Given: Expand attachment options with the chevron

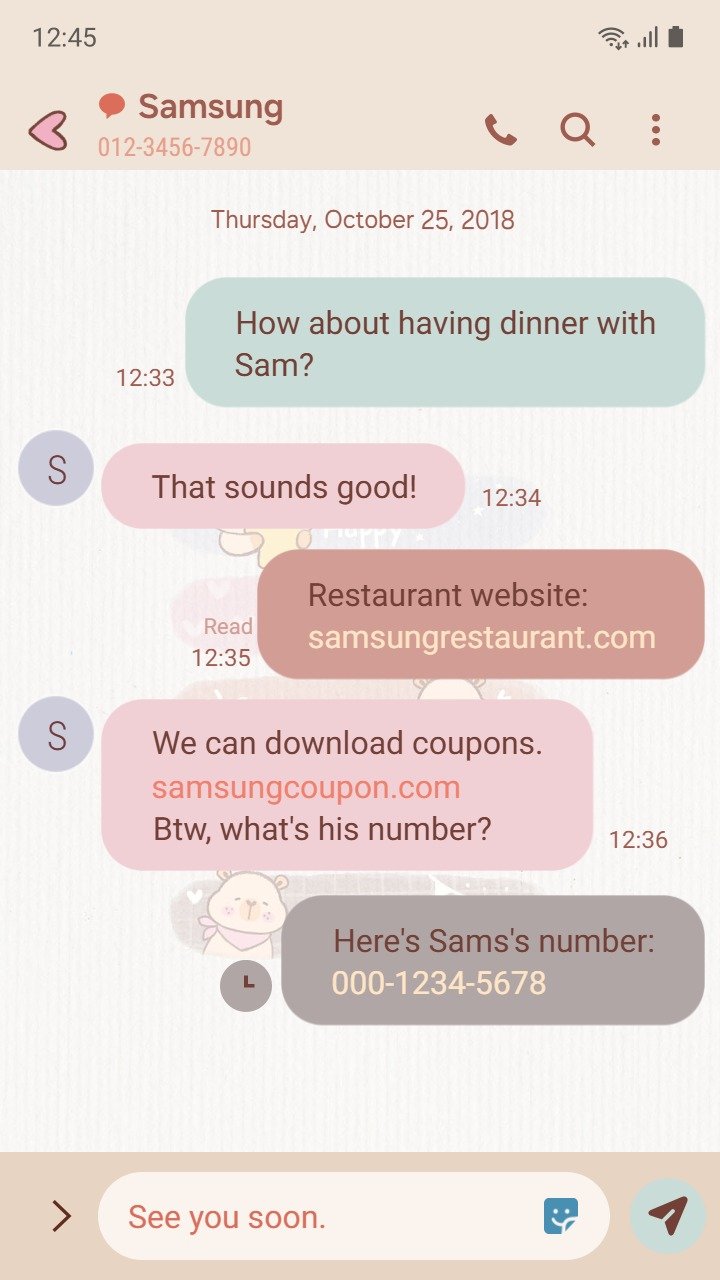Looking at the screenshot, I should tap(62, 1216).
